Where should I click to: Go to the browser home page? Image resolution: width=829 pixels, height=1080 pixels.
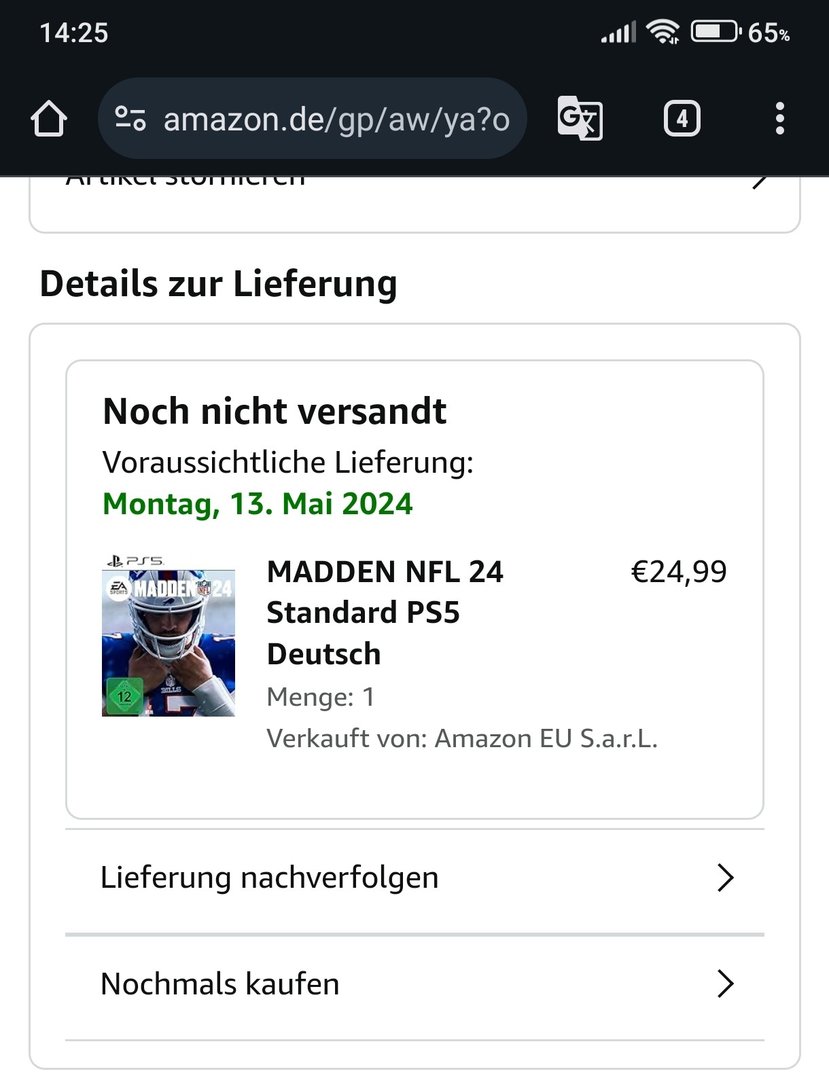[x=49, y=120]
